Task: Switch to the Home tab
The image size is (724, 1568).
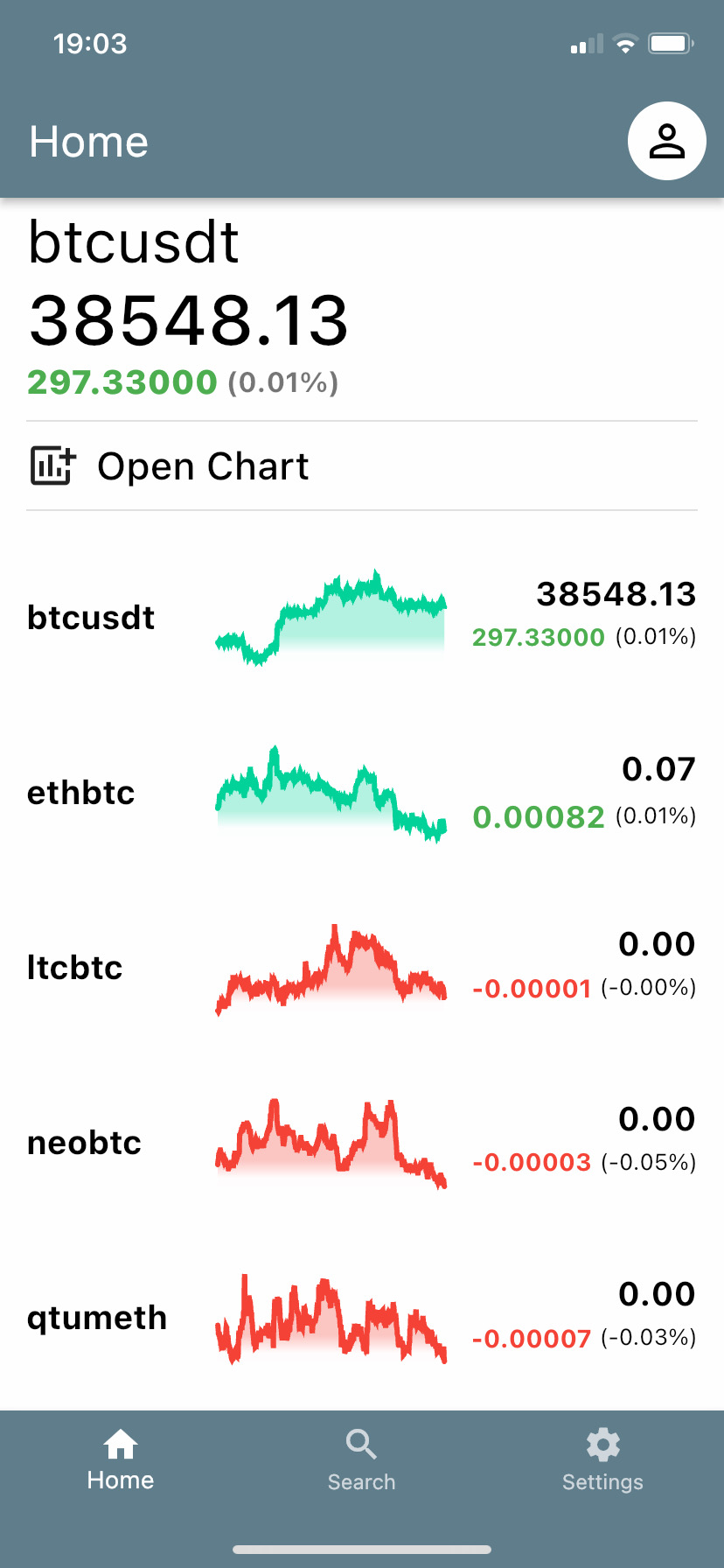Action: 121,1461
